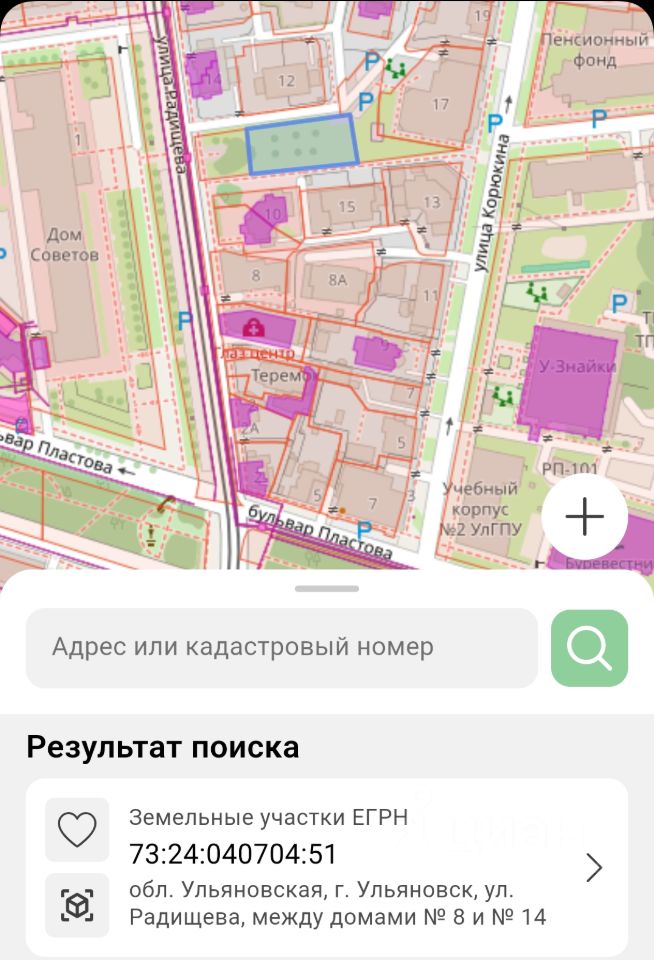Tap the address or cadastral number field
The width and height of the screenshot is (654, 960).
pos(280,648)
